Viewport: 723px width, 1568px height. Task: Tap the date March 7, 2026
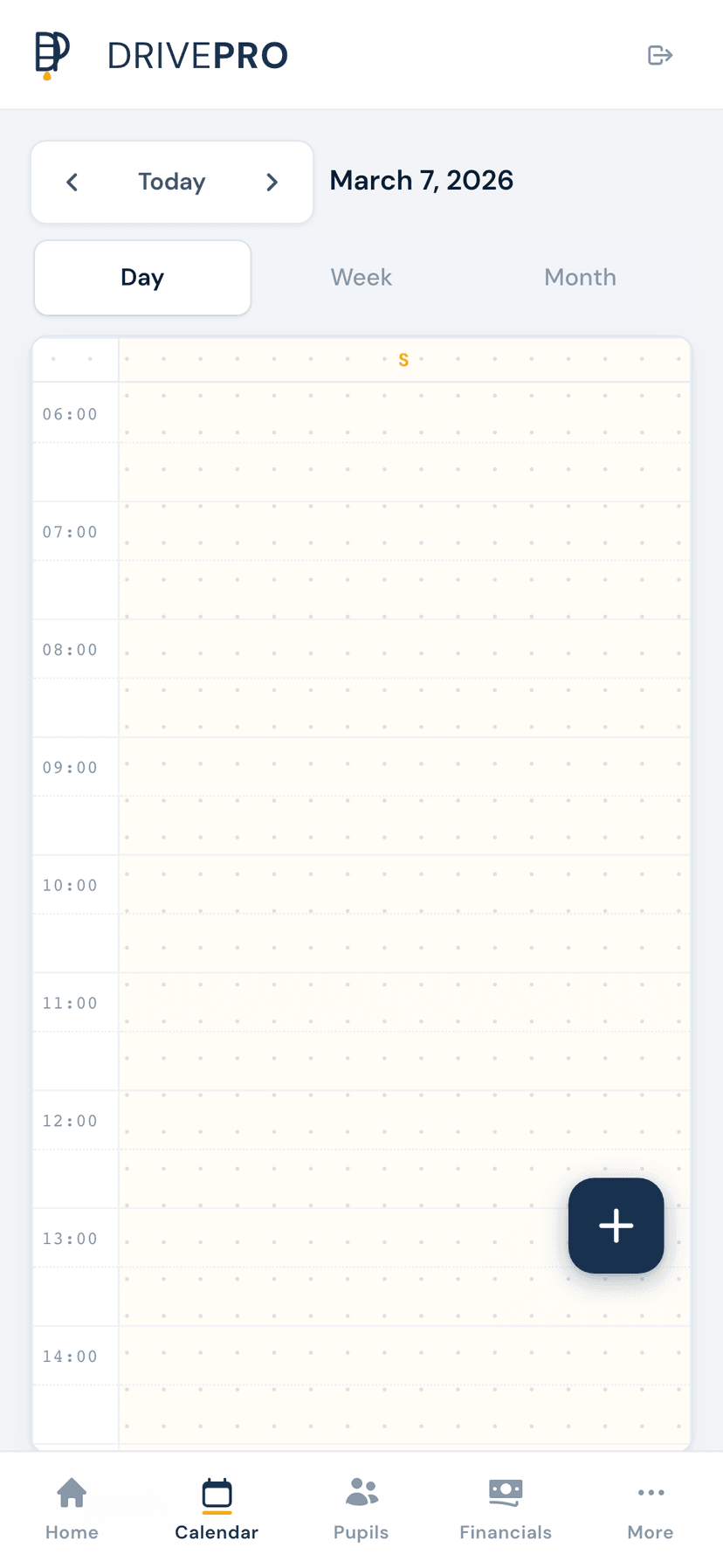pyautogui.click(x=422, y=181)
